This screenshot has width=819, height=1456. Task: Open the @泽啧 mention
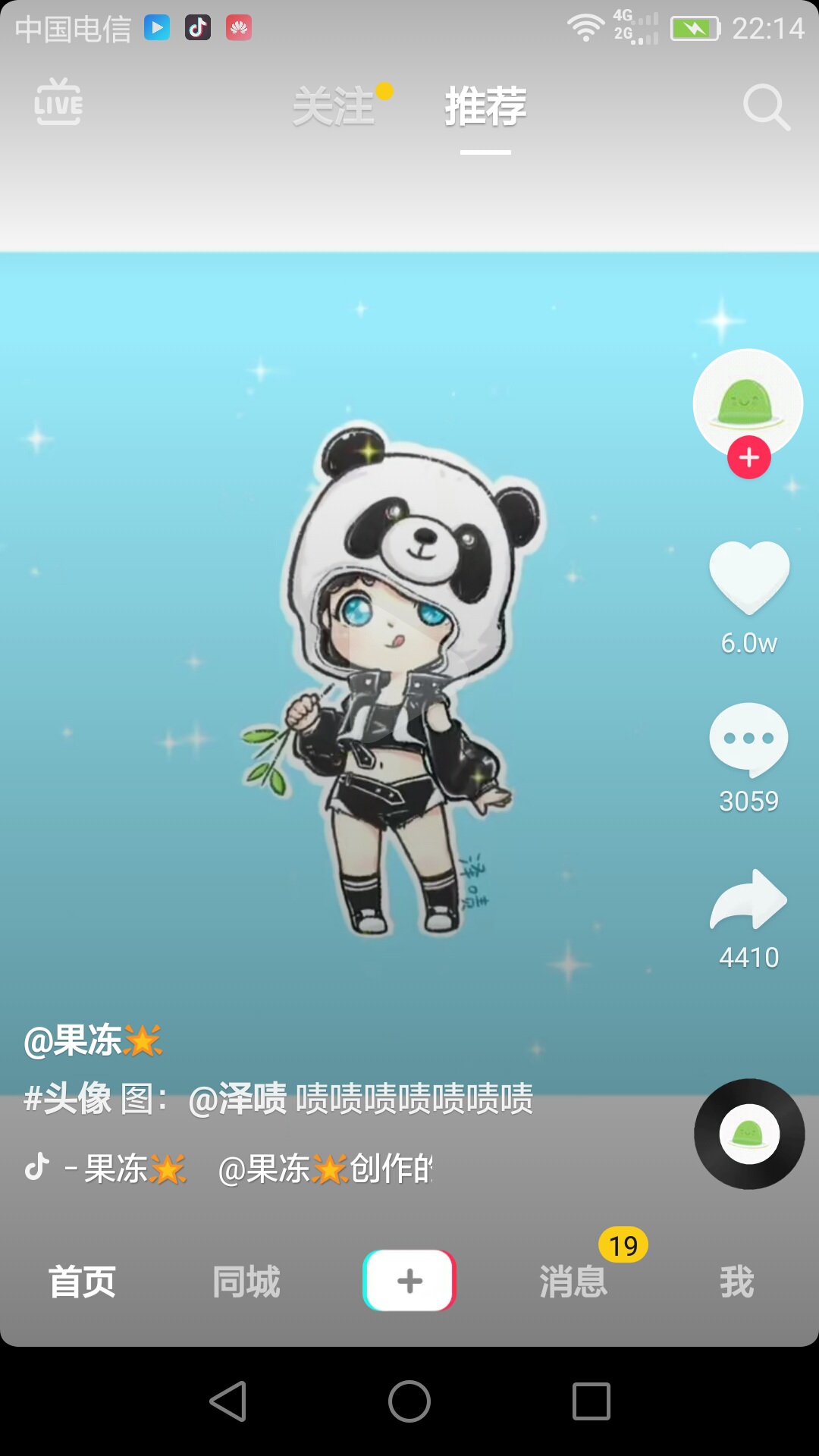(237, 1098)
